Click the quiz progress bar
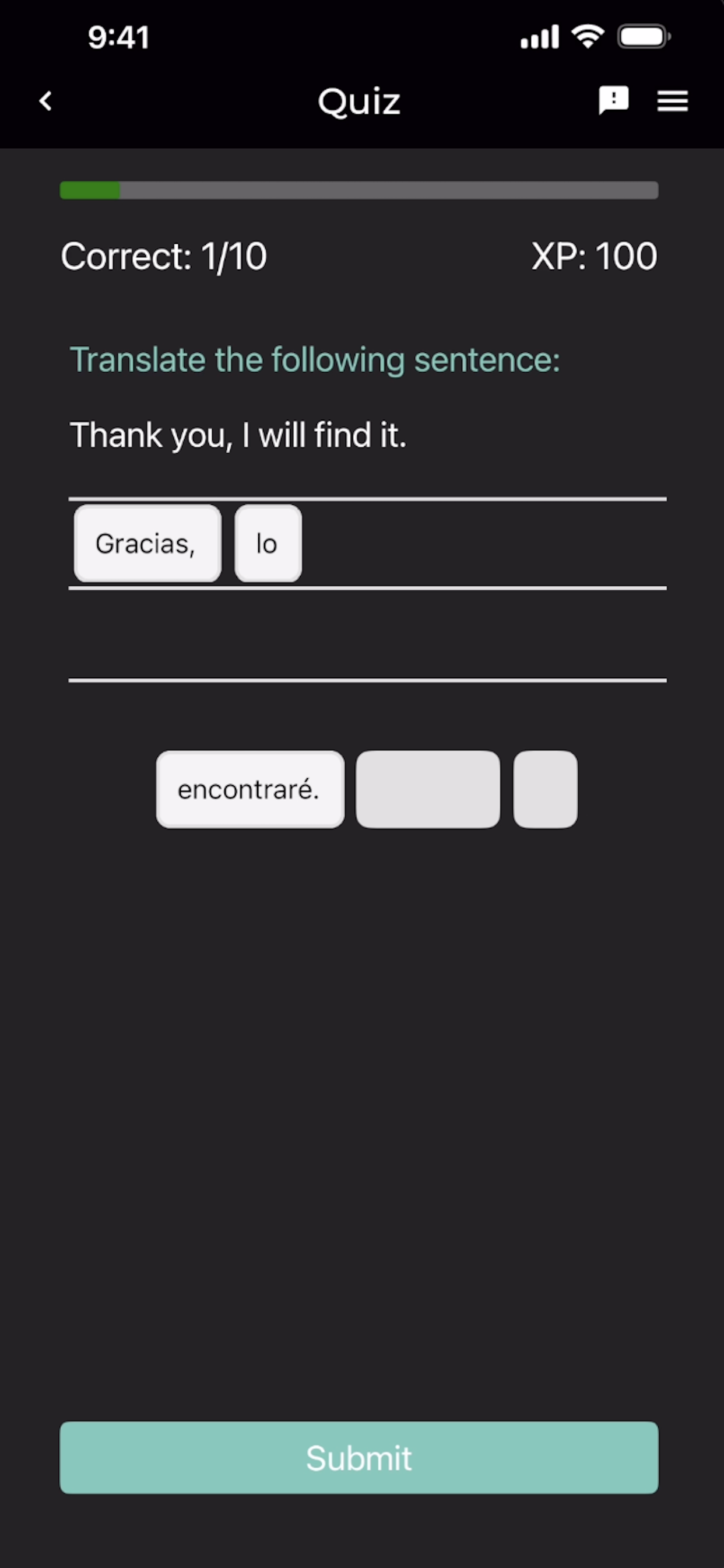The width and height of the screenshot is (724, 1568). point(359,191)
